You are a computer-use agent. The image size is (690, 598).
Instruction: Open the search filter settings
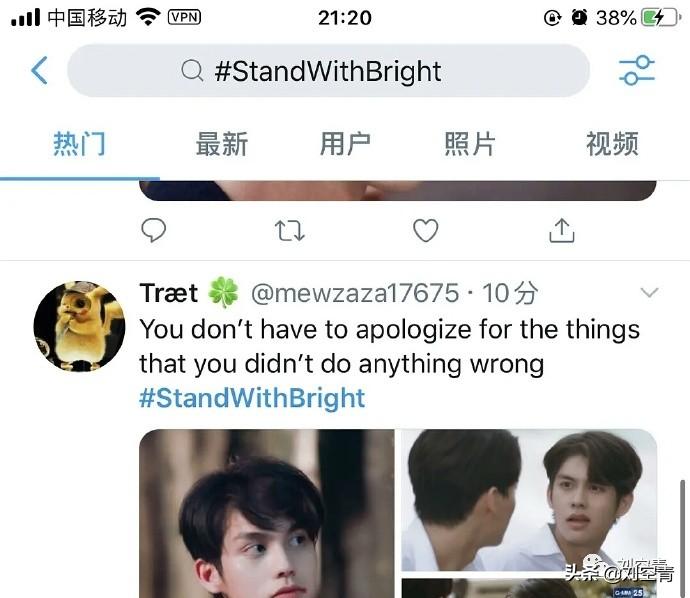636,70
